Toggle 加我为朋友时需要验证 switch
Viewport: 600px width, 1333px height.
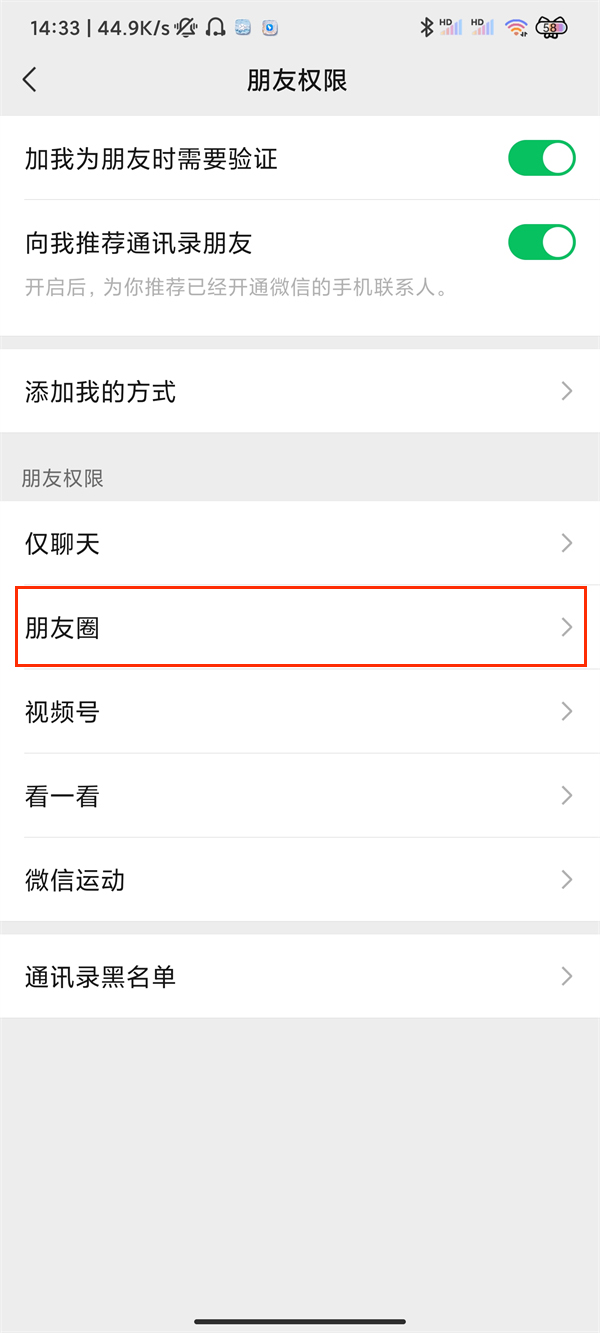click(x=541, y=158)
